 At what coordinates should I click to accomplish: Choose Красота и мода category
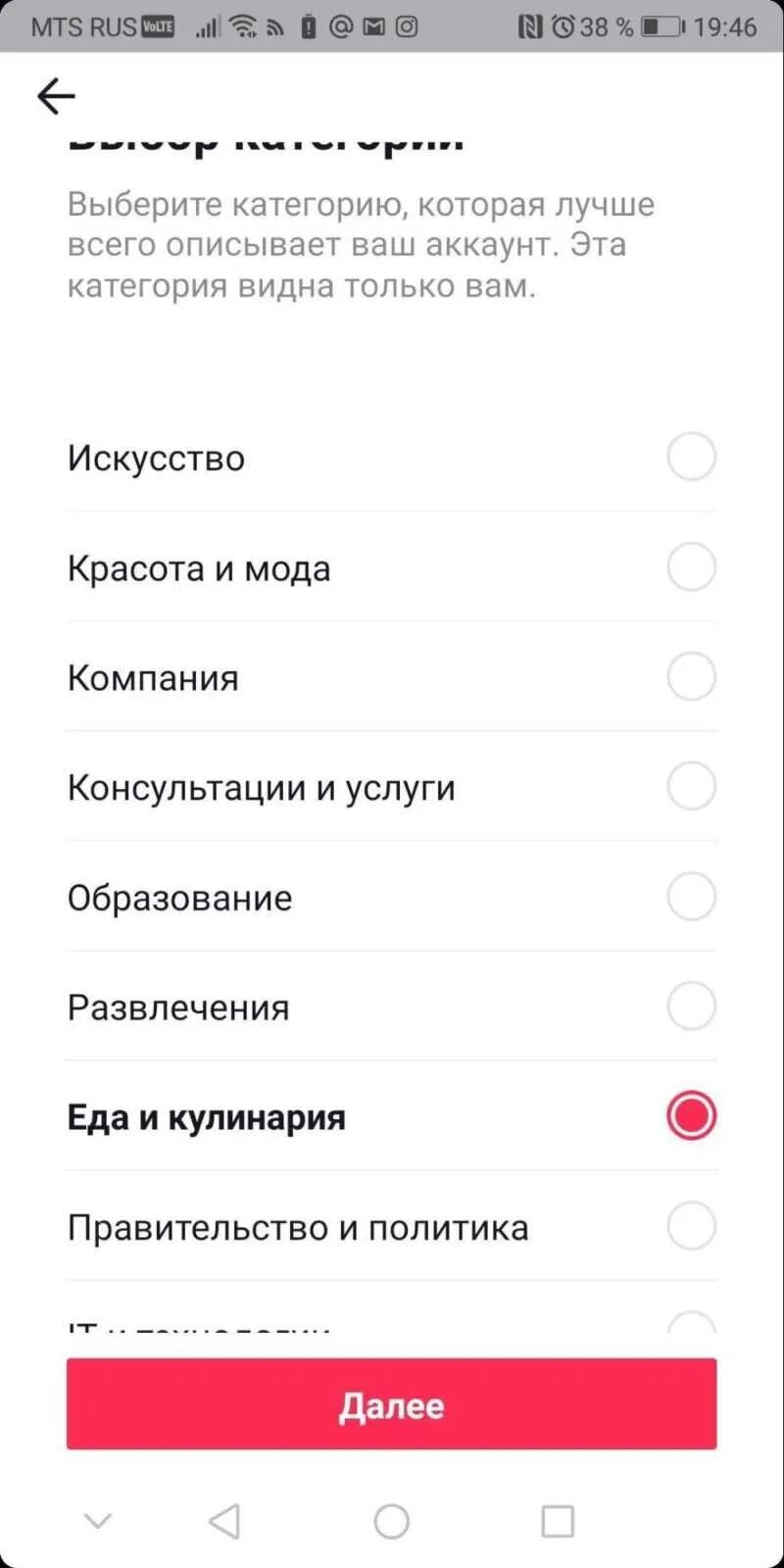(x=391, y=567)
